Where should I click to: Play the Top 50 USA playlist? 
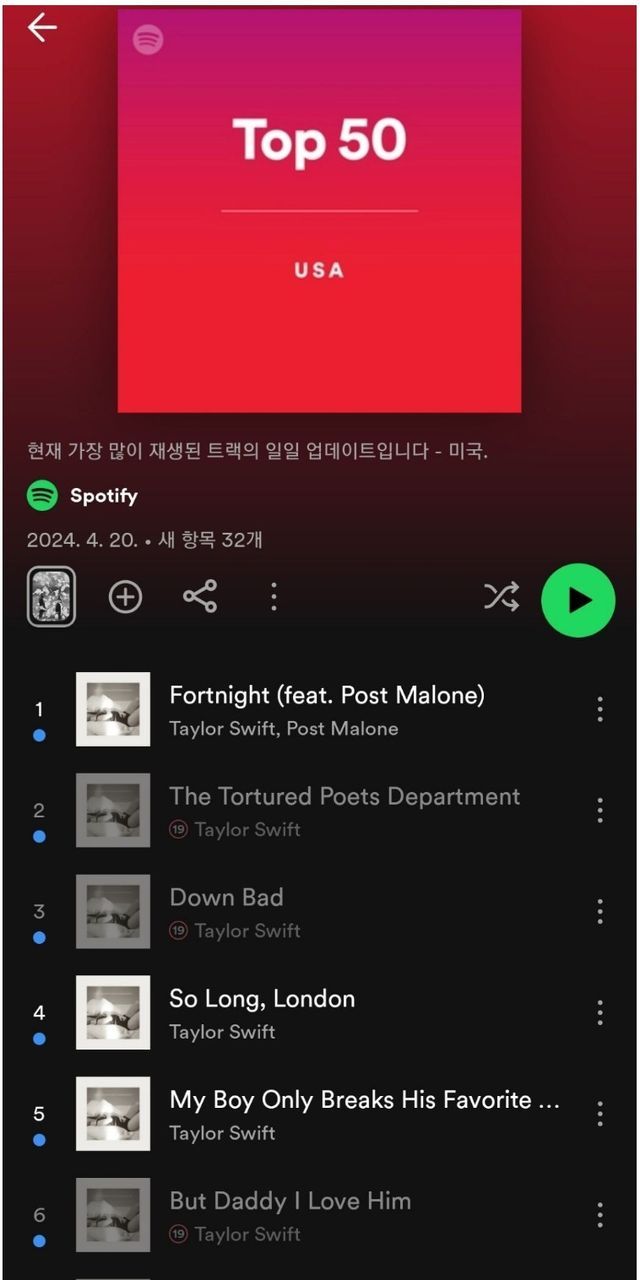(578, 600)
